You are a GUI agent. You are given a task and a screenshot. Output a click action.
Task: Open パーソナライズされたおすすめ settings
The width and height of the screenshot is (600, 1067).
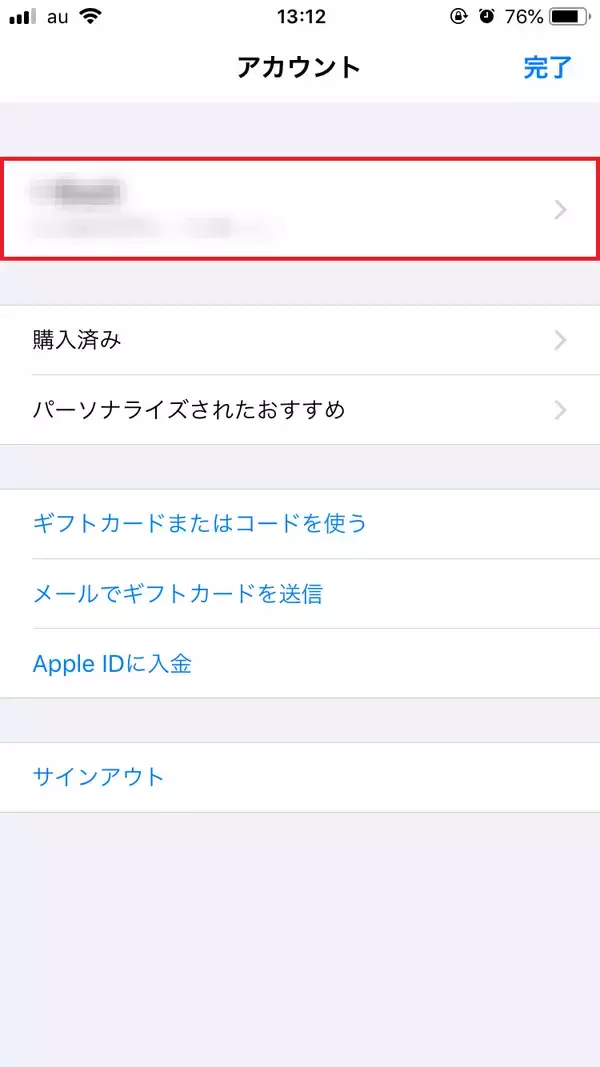(300, 410)
